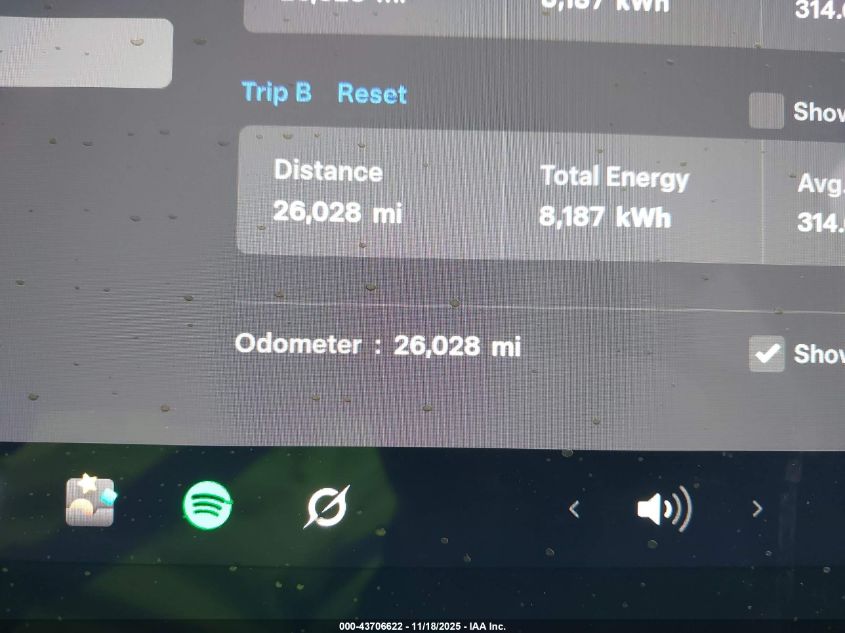Enable the Show checkbox for Trip B
Image resolution: width=845 pixels, height=633 pixels.
(767, 111)
